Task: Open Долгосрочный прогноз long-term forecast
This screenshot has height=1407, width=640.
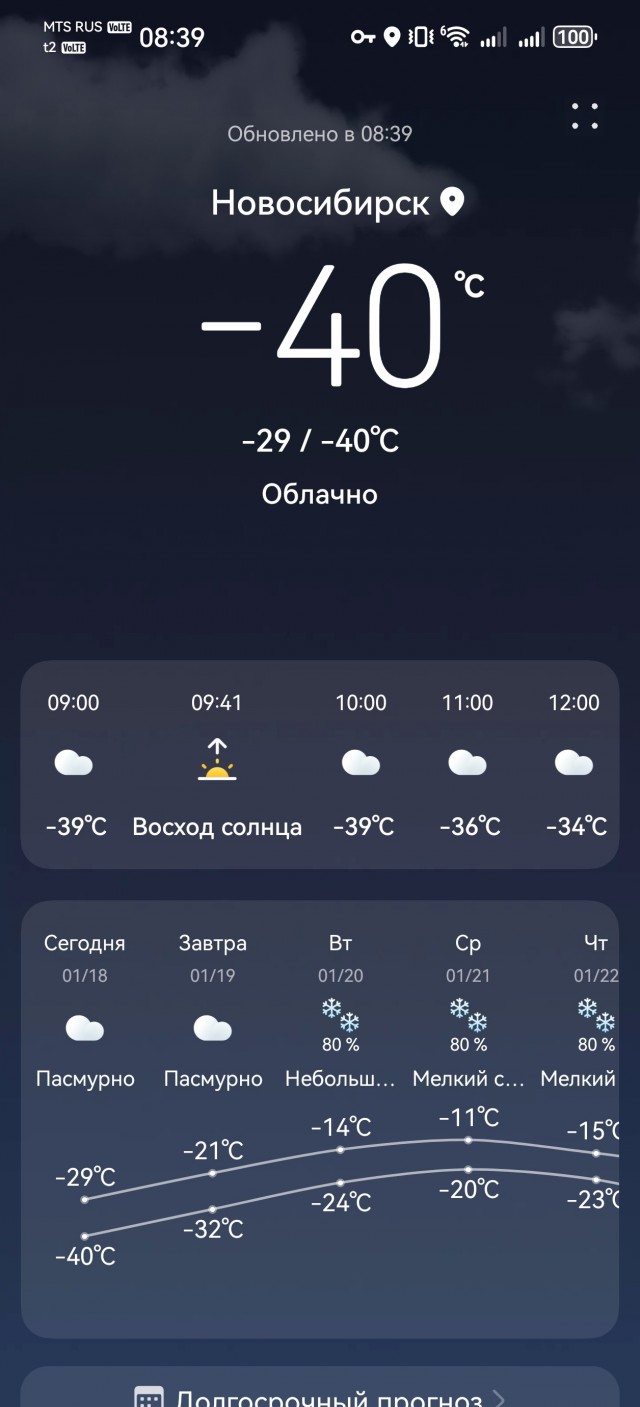Action: (x=320, y=1396)
